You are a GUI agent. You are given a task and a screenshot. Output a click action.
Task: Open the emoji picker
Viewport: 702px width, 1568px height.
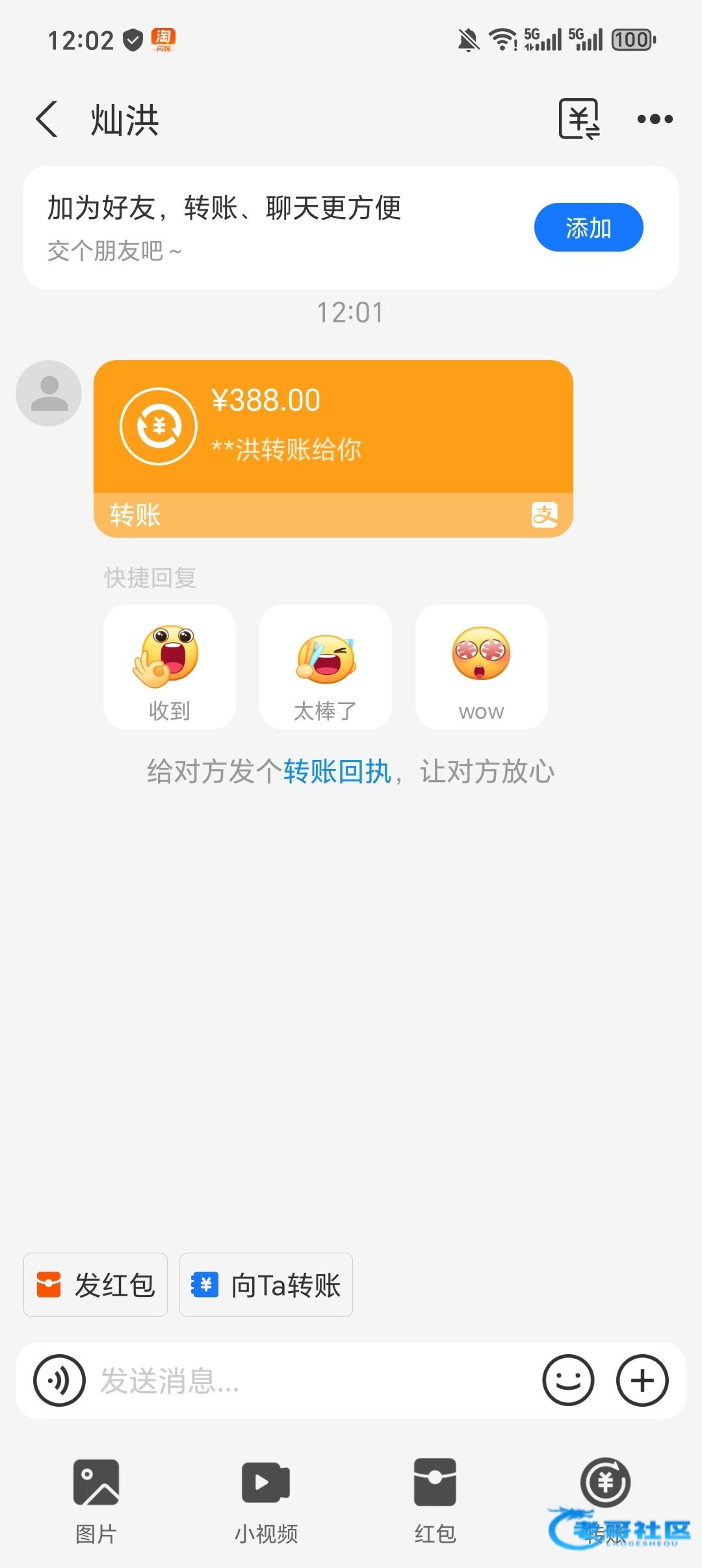pyautogui.click(x=568, y=1380)
